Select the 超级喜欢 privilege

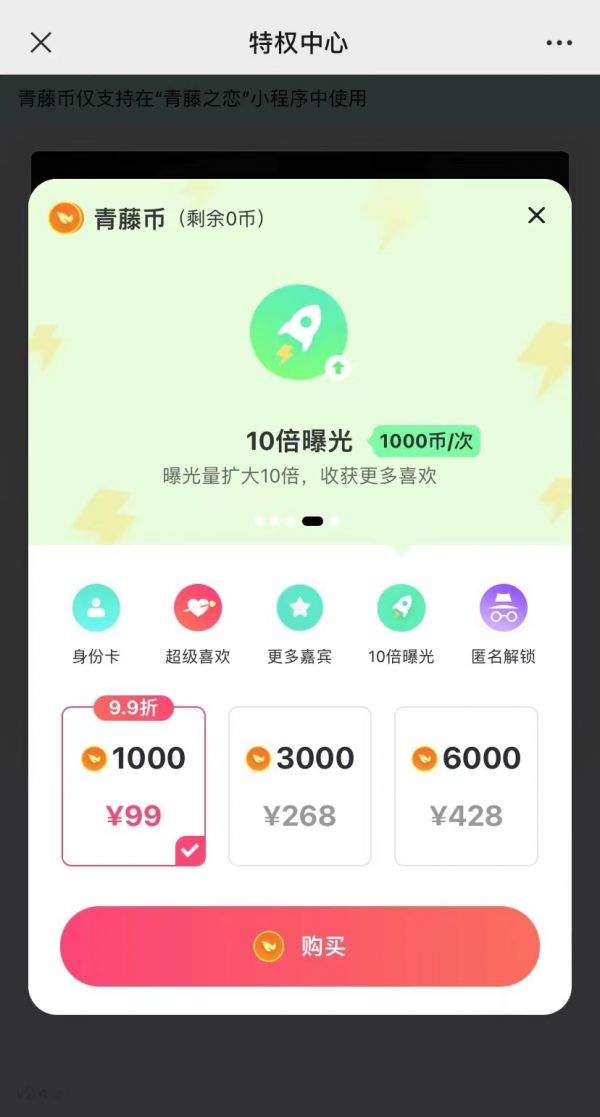(198, 624)
